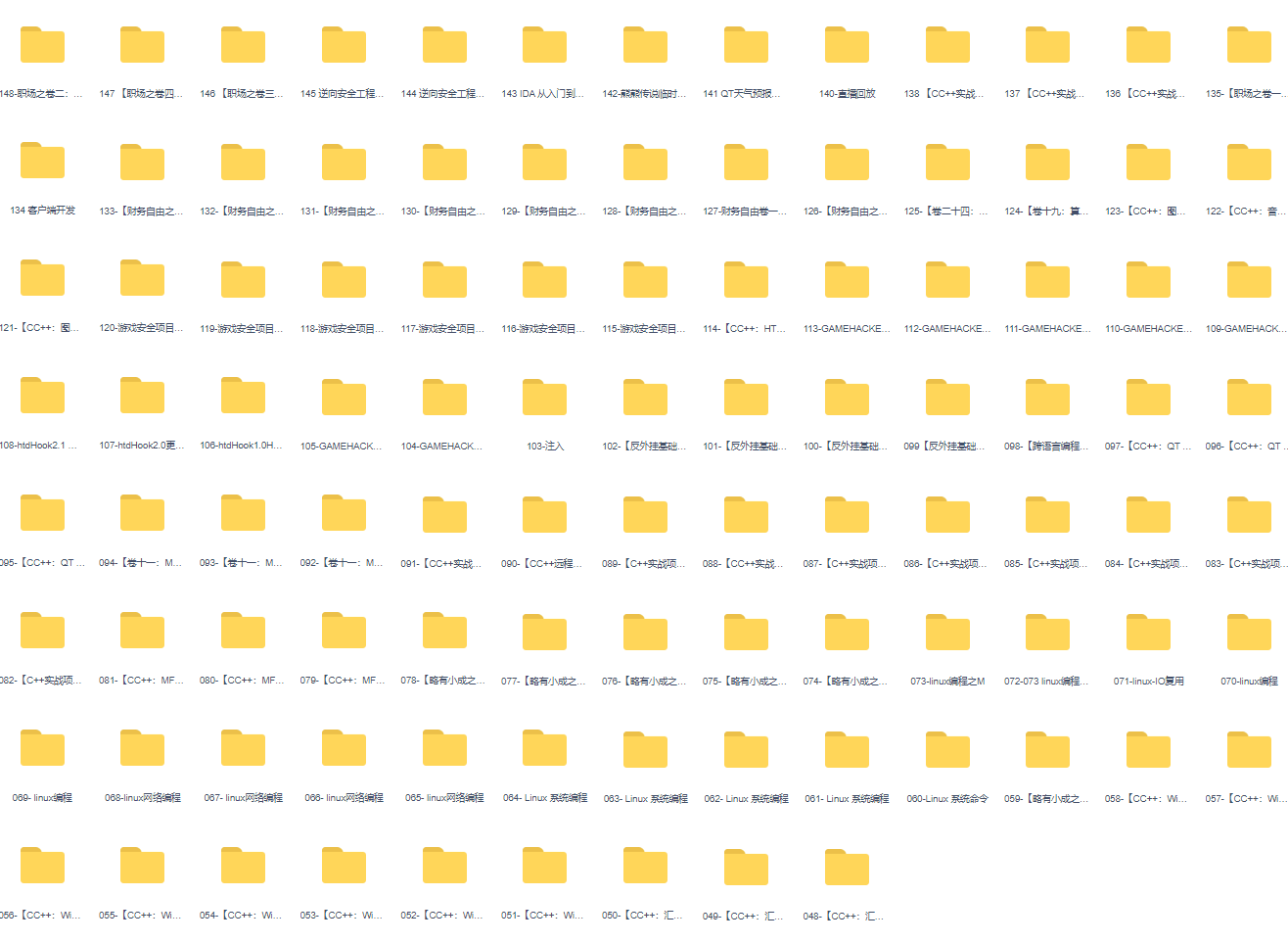The width and height of the screenshot is (1288, 943).
Task: Open folder 134 客户端开发
Action: click(x=42, y=163)
